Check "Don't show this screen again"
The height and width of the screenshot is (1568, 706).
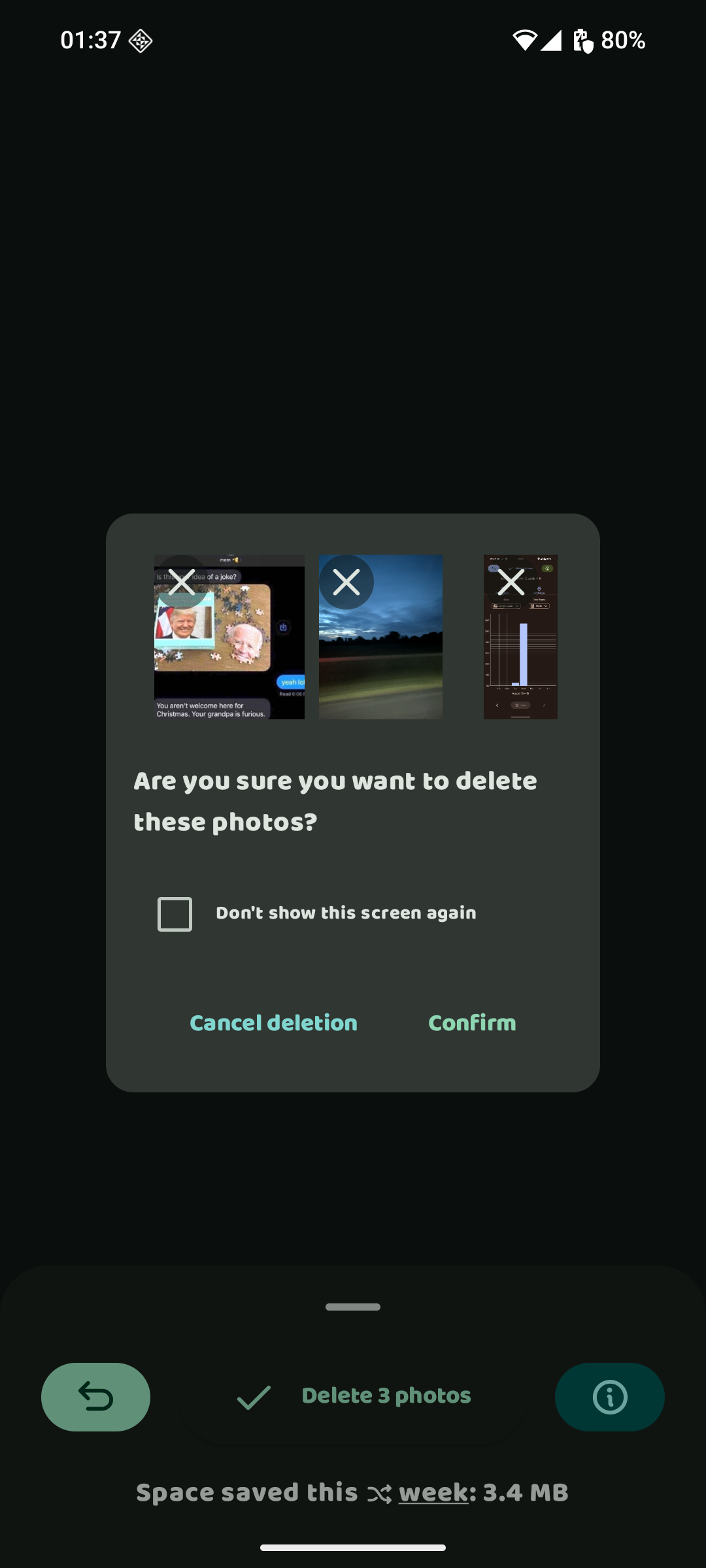(x=175, y=914)
